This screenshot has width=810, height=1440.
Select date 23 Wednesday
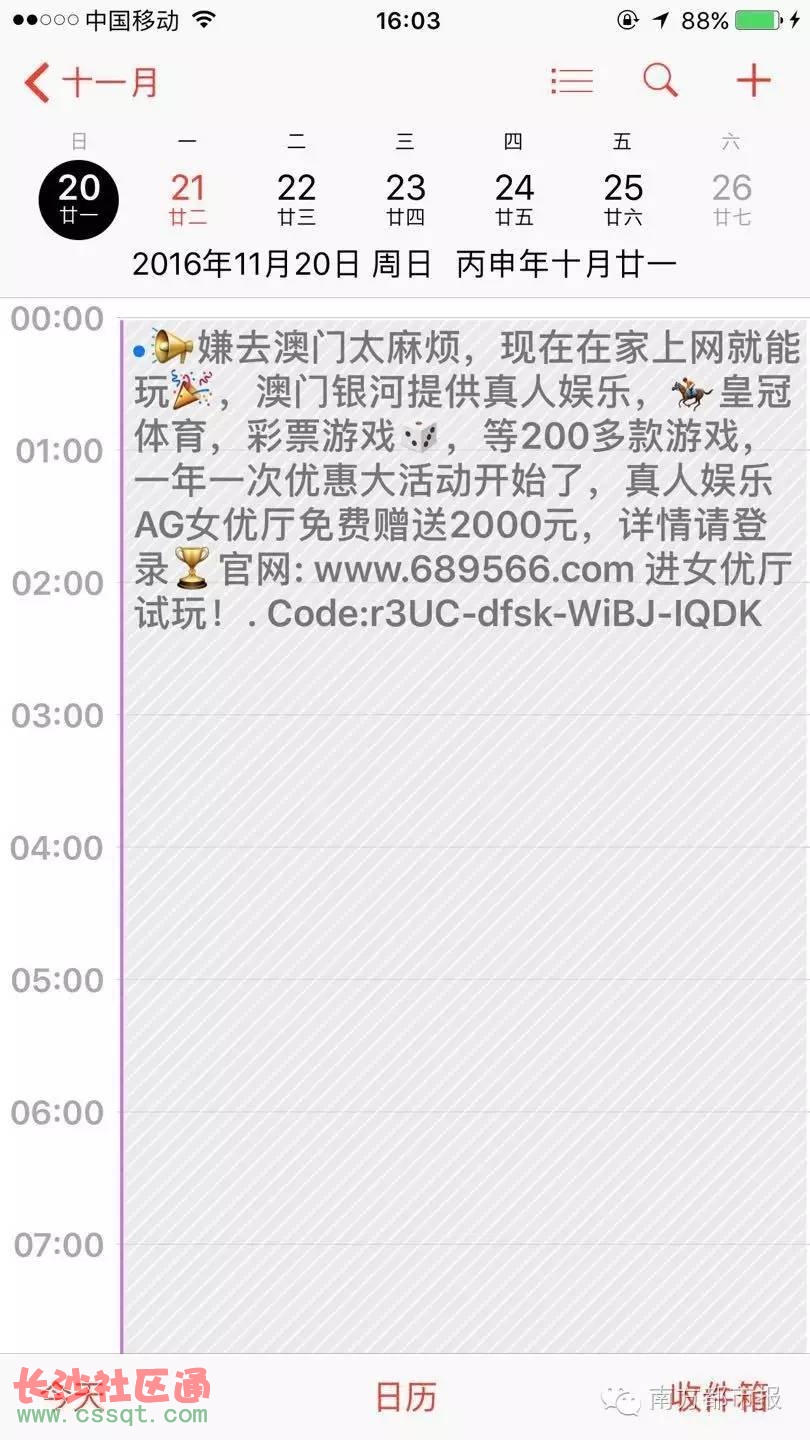405,199
